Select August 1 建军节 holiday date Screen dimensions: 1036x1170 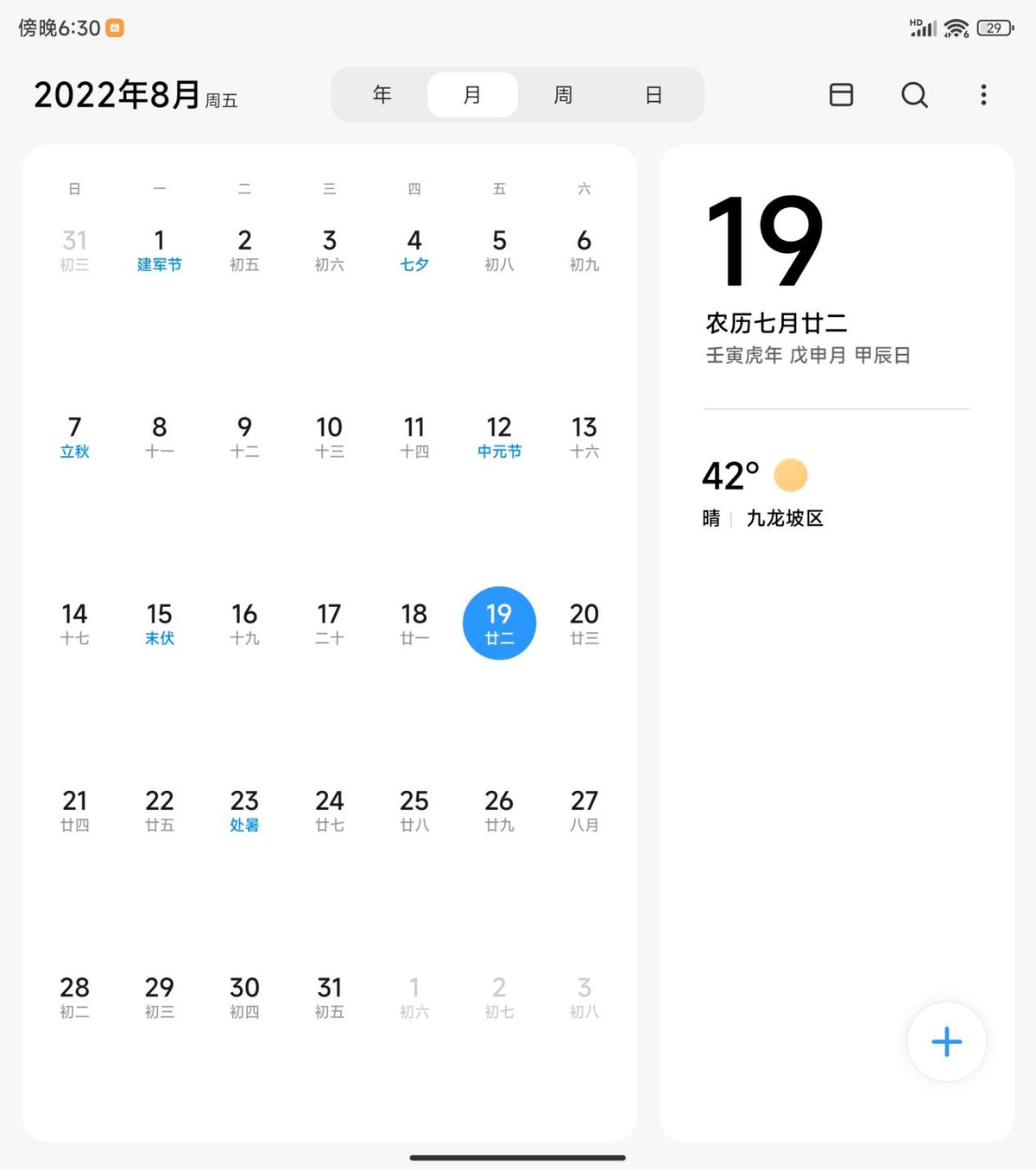(x=159, y=250)
